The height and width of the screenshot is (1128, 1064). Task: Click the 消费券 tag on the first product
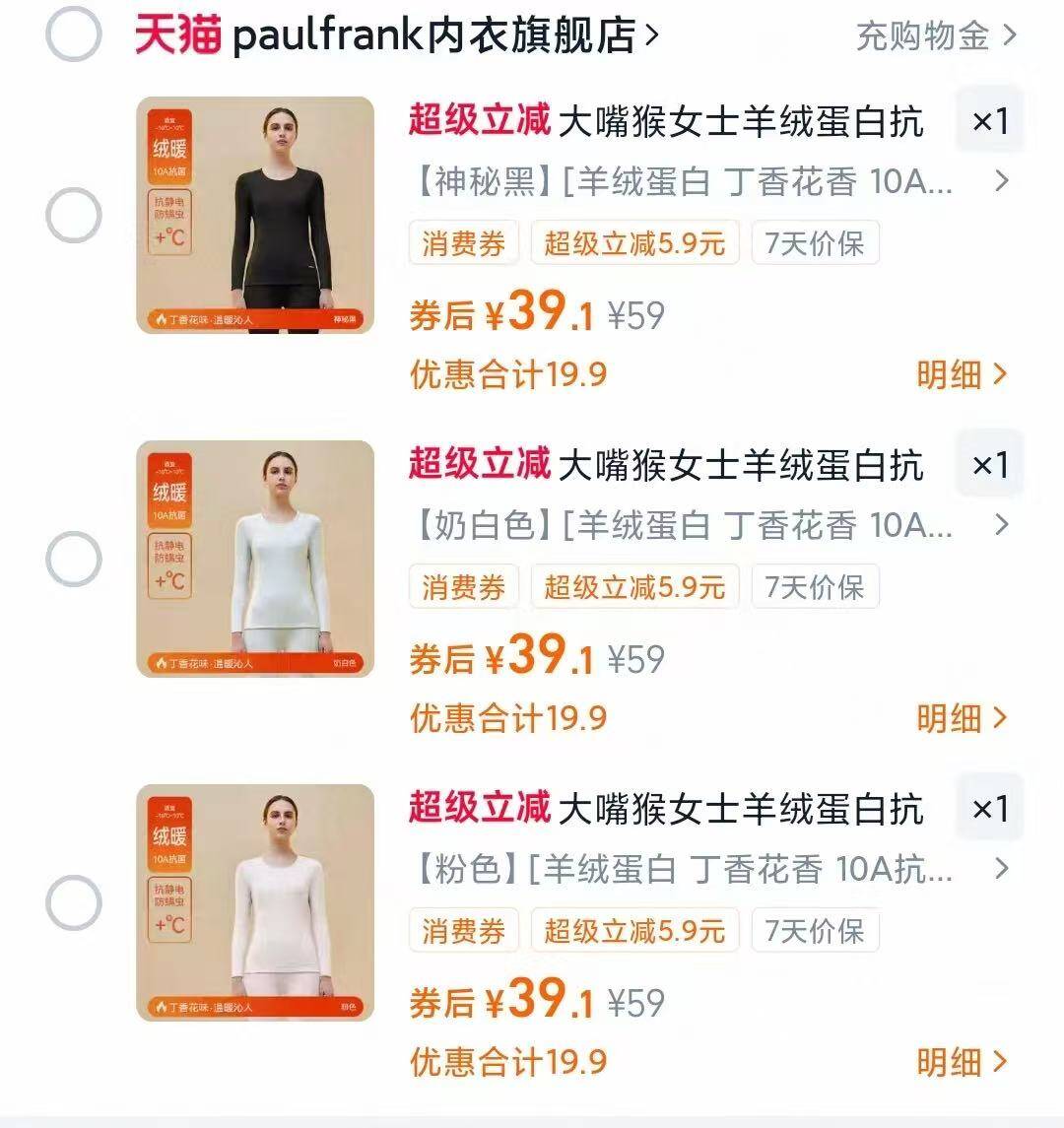pos(463,242)
